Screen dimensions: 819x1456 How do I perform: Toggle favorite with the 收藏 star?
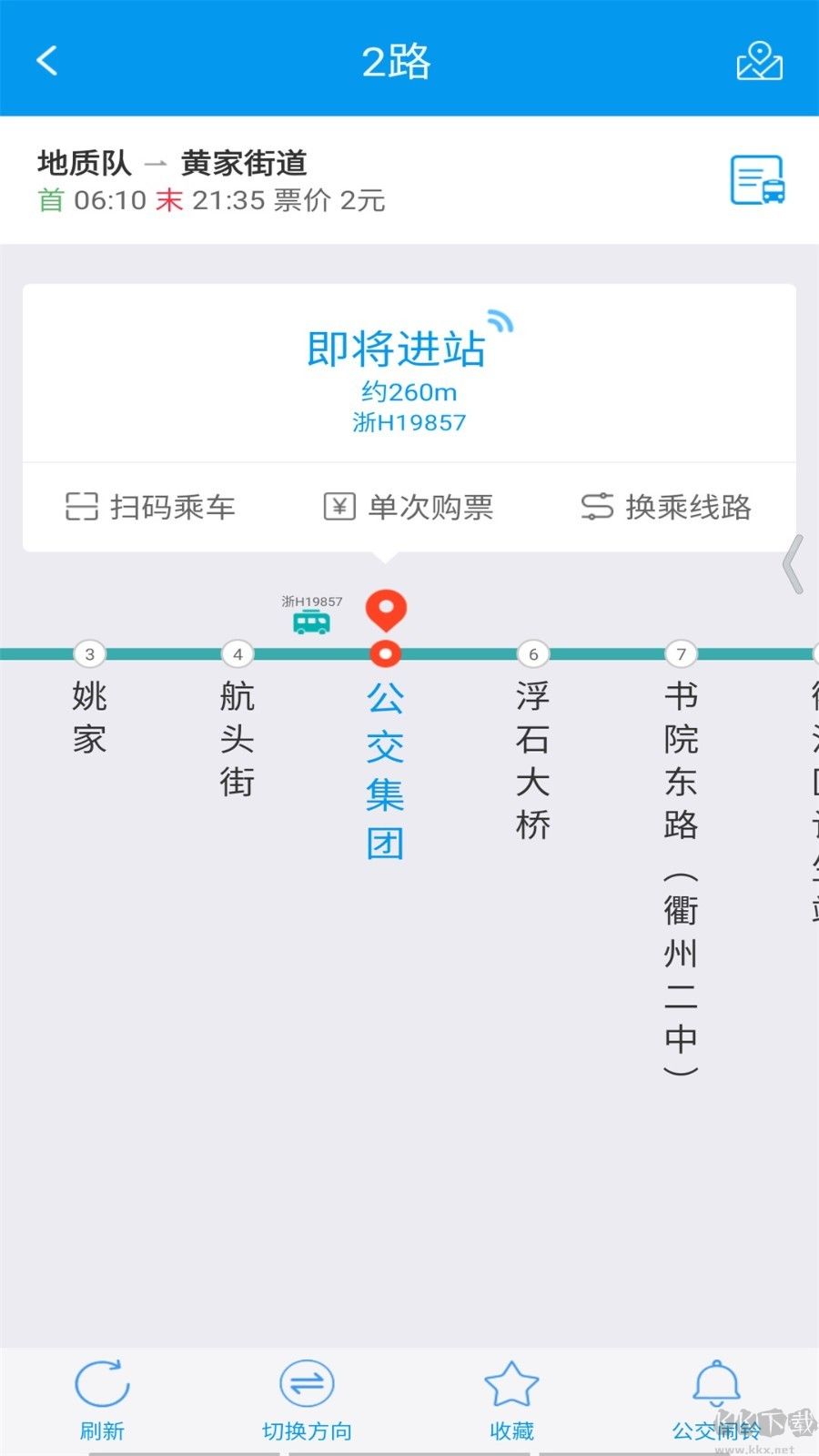click(x=511, y=1386)
